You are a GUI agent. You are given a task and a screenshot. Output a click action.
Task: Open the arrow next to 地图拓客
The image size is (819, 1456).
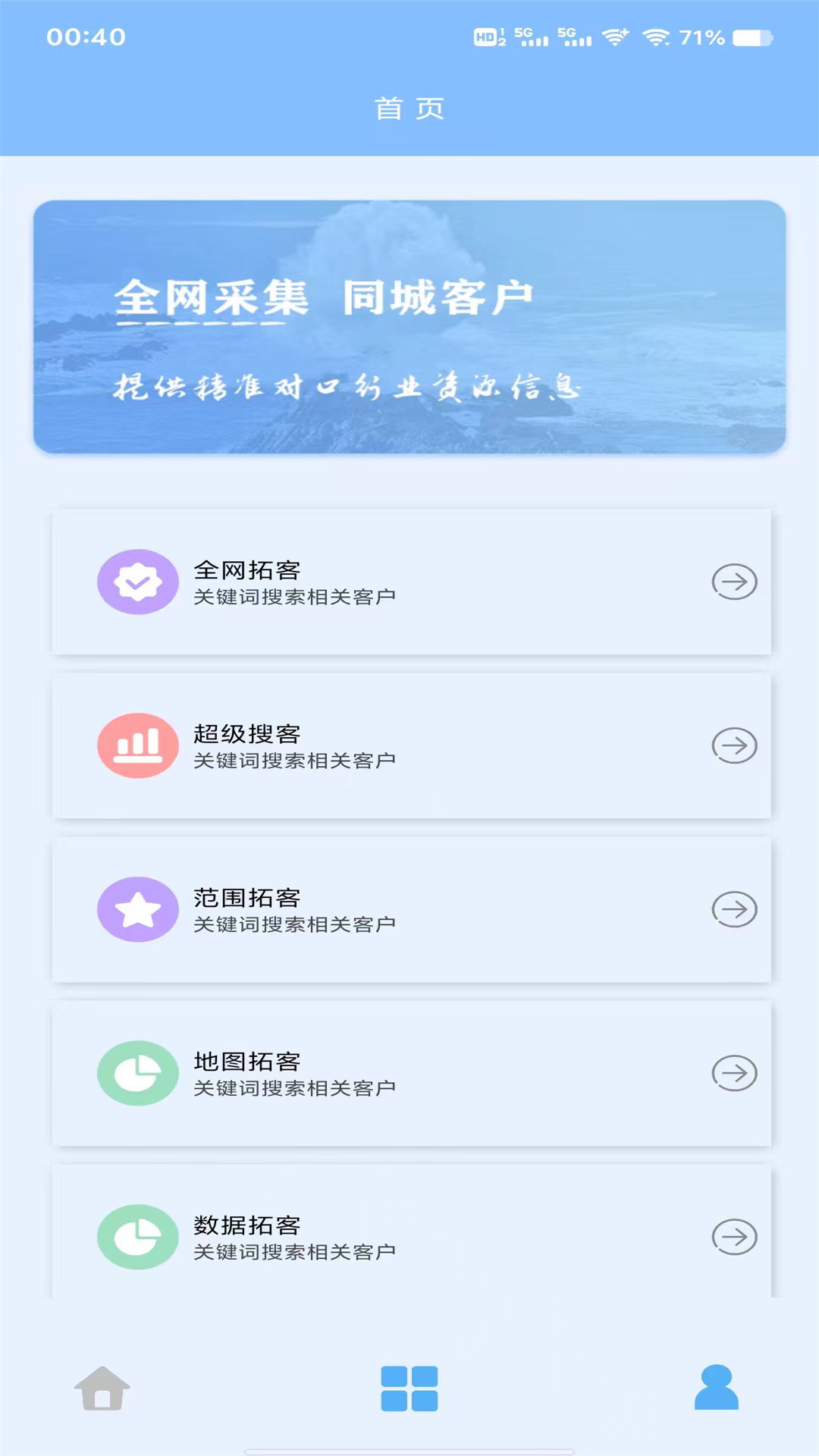pos(733,1073)
